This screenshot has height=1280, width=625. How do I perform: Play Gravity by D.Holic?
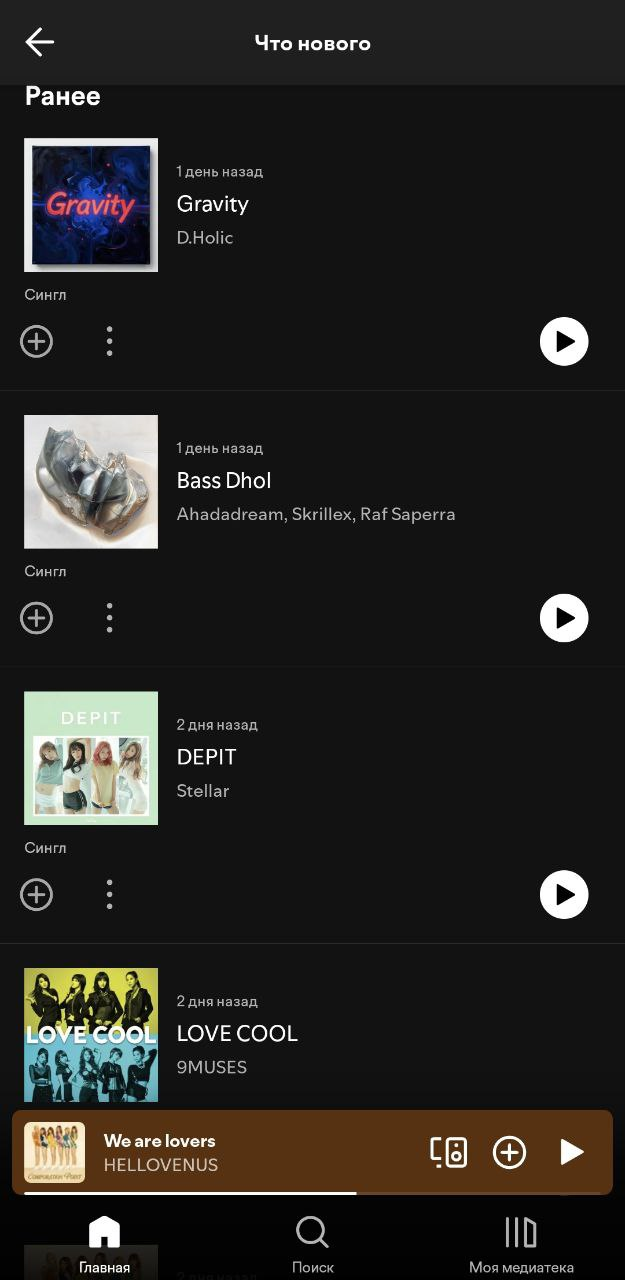tap(564, 341)
